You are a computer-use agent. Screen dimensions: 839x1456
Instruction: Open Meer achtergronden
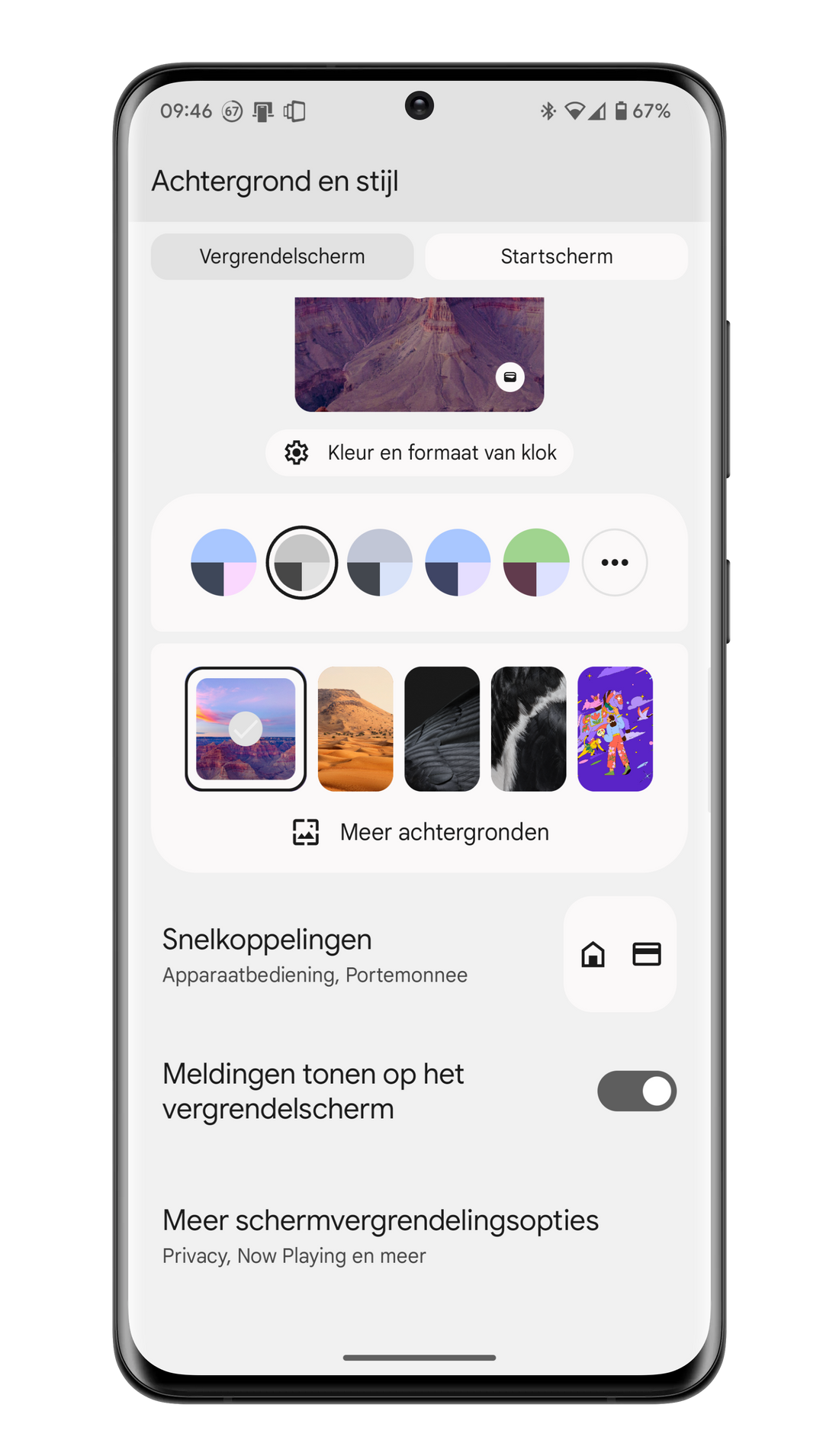pos(419,832)
